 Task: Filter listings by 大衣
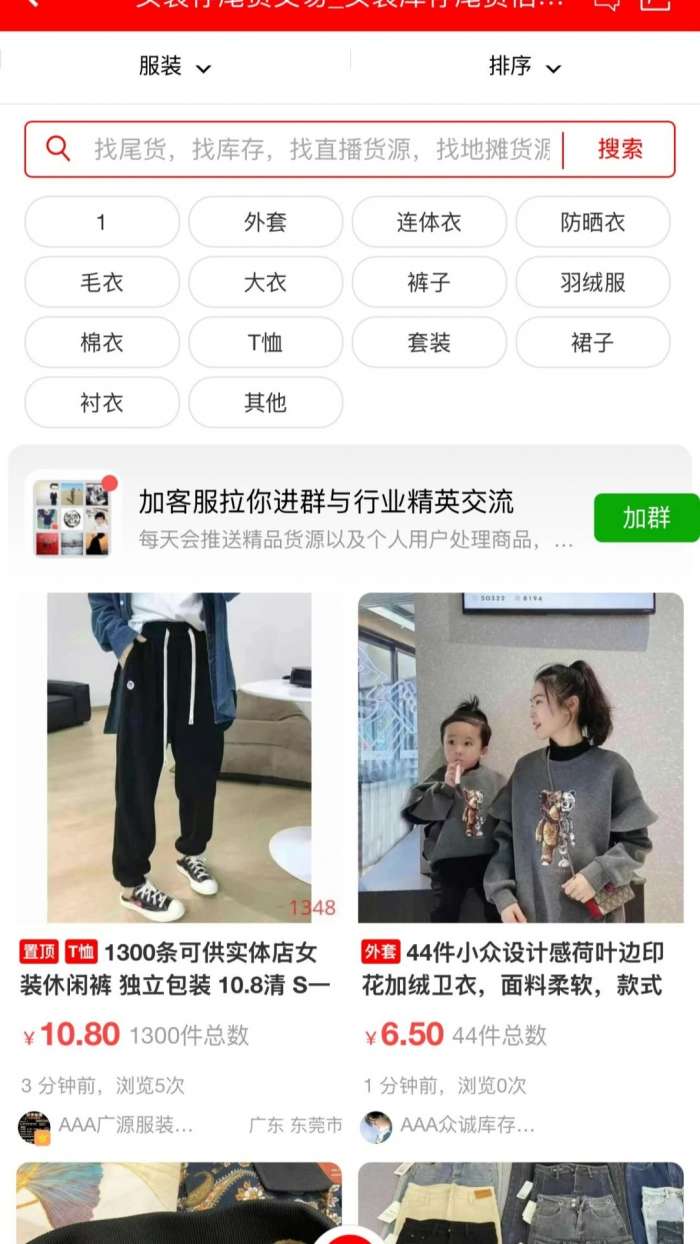point(265,282)
